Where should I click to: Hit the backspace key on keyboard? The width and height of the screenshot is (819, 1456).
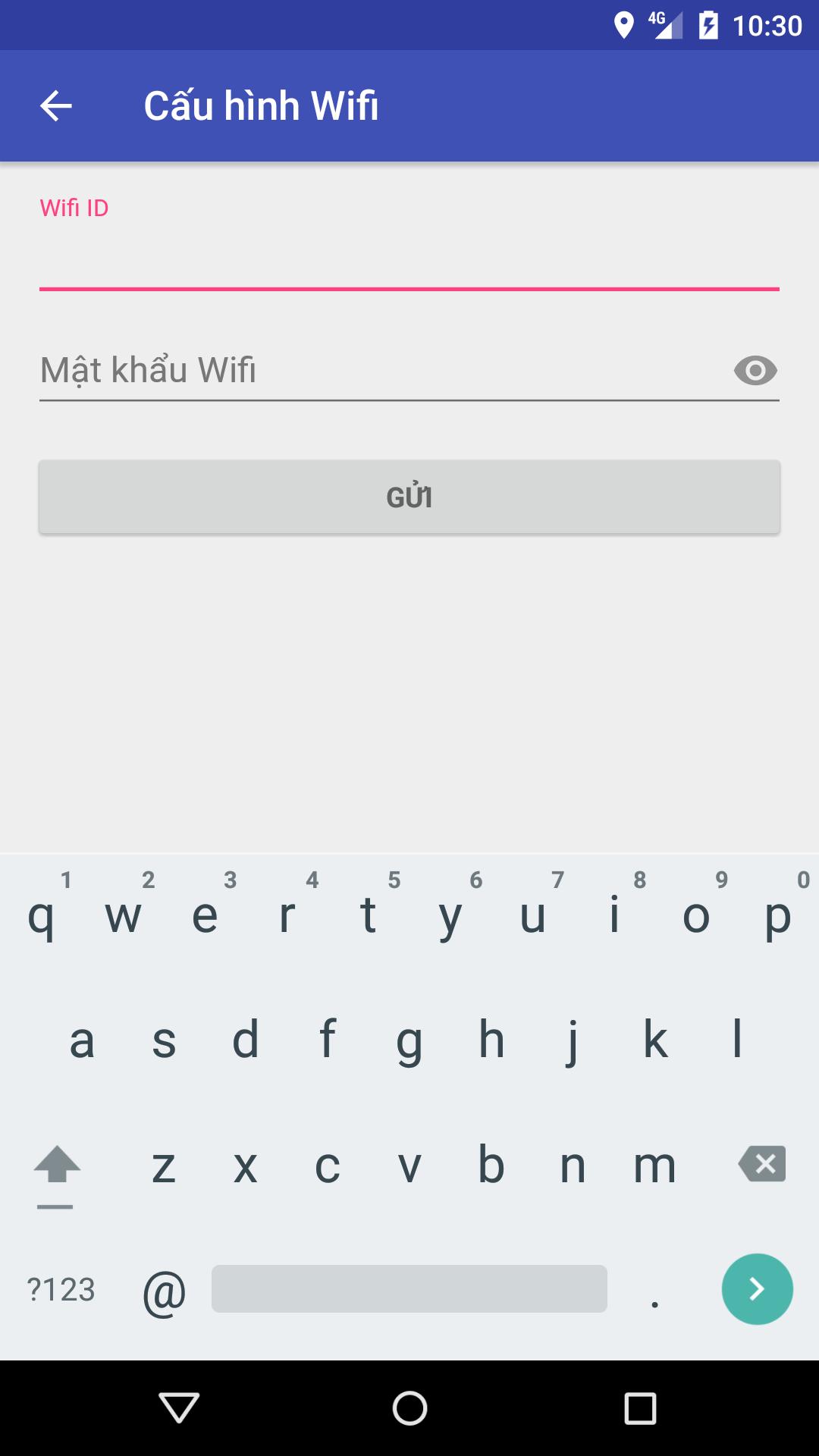coord(762,1164)
